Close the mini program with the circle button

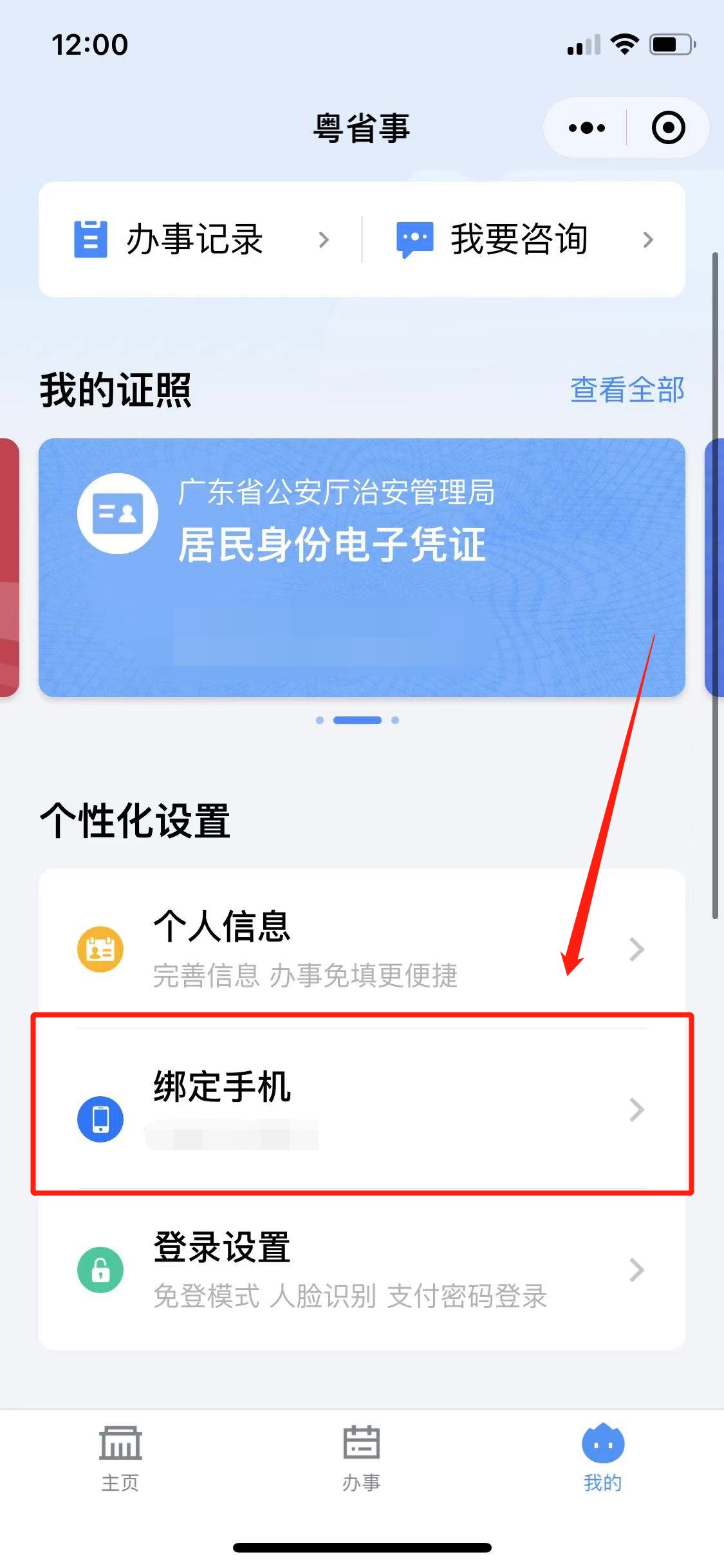tap(668, 127)
